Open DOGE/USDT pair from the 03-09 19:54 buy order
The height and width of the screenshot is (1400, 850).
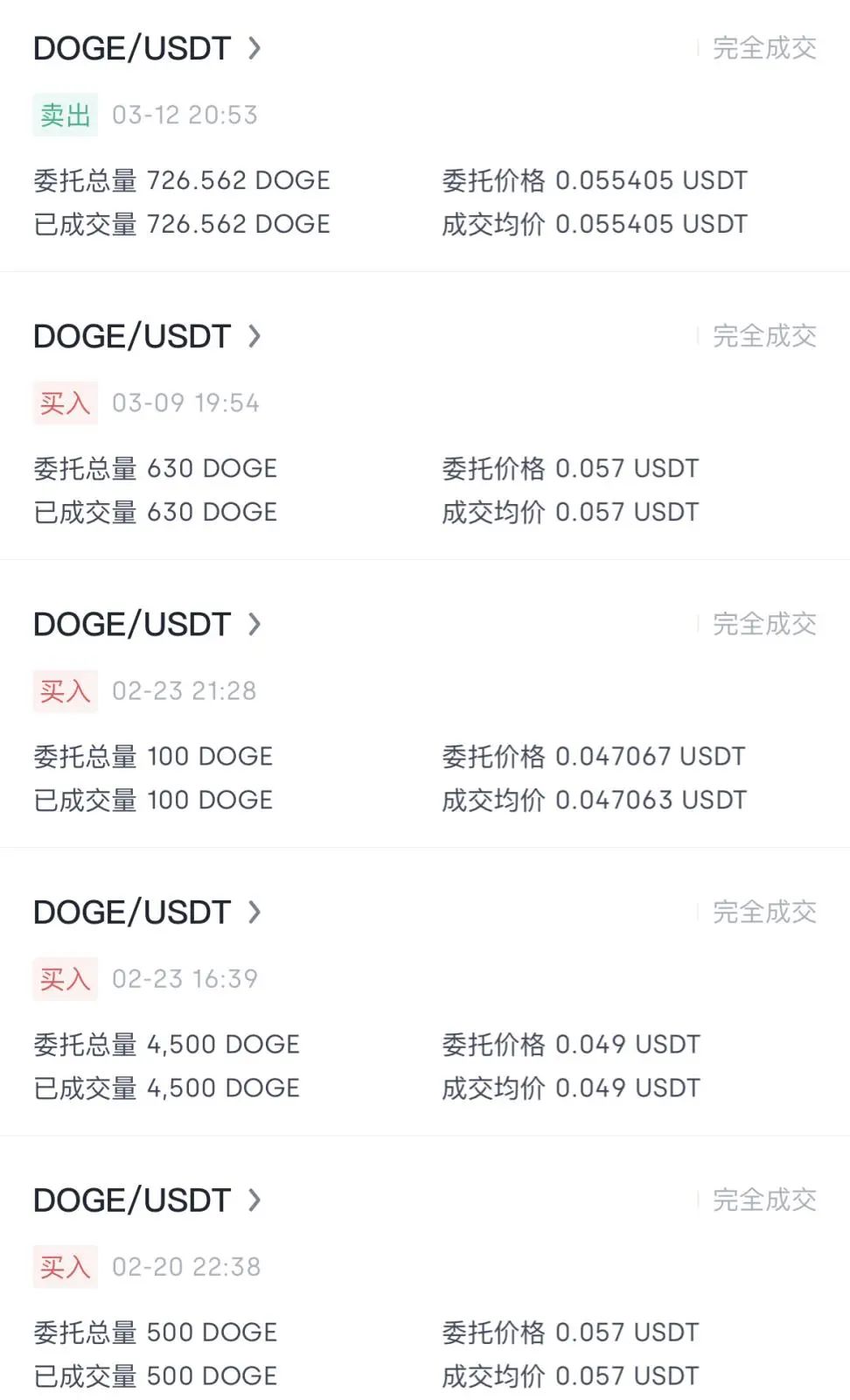147,336
